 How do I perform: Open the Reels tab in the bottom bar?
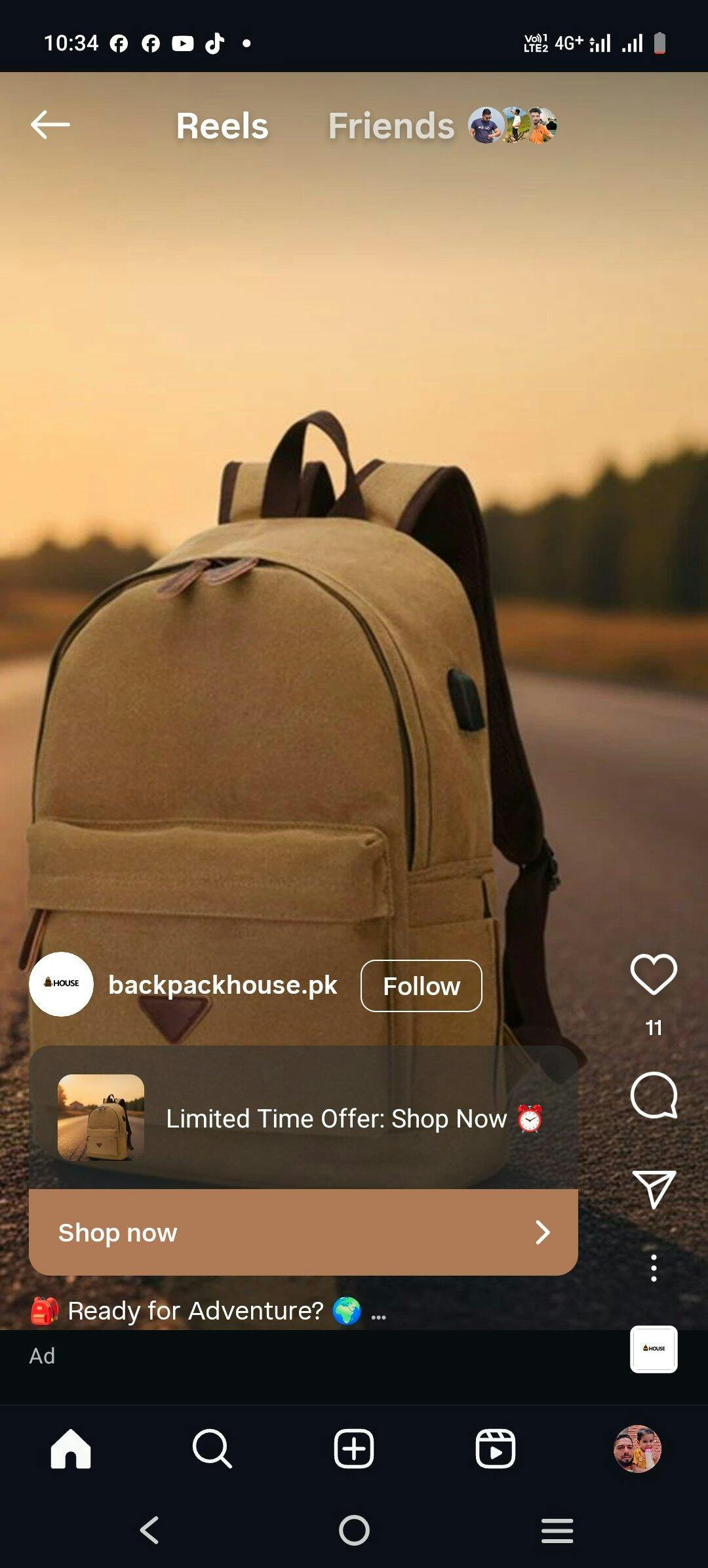(x=496, y=1449)
